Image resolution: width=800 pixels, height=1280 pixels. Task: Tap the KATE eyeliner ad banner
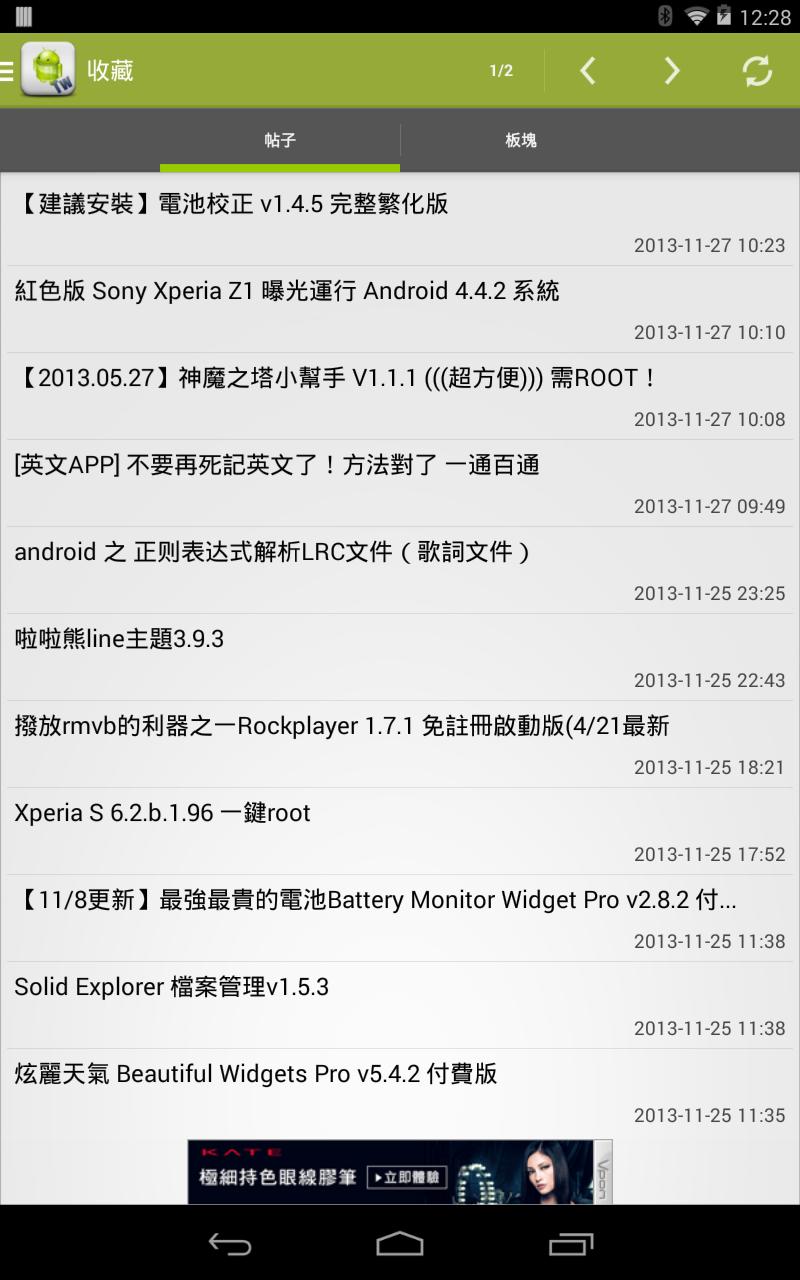pos(400,1172)
